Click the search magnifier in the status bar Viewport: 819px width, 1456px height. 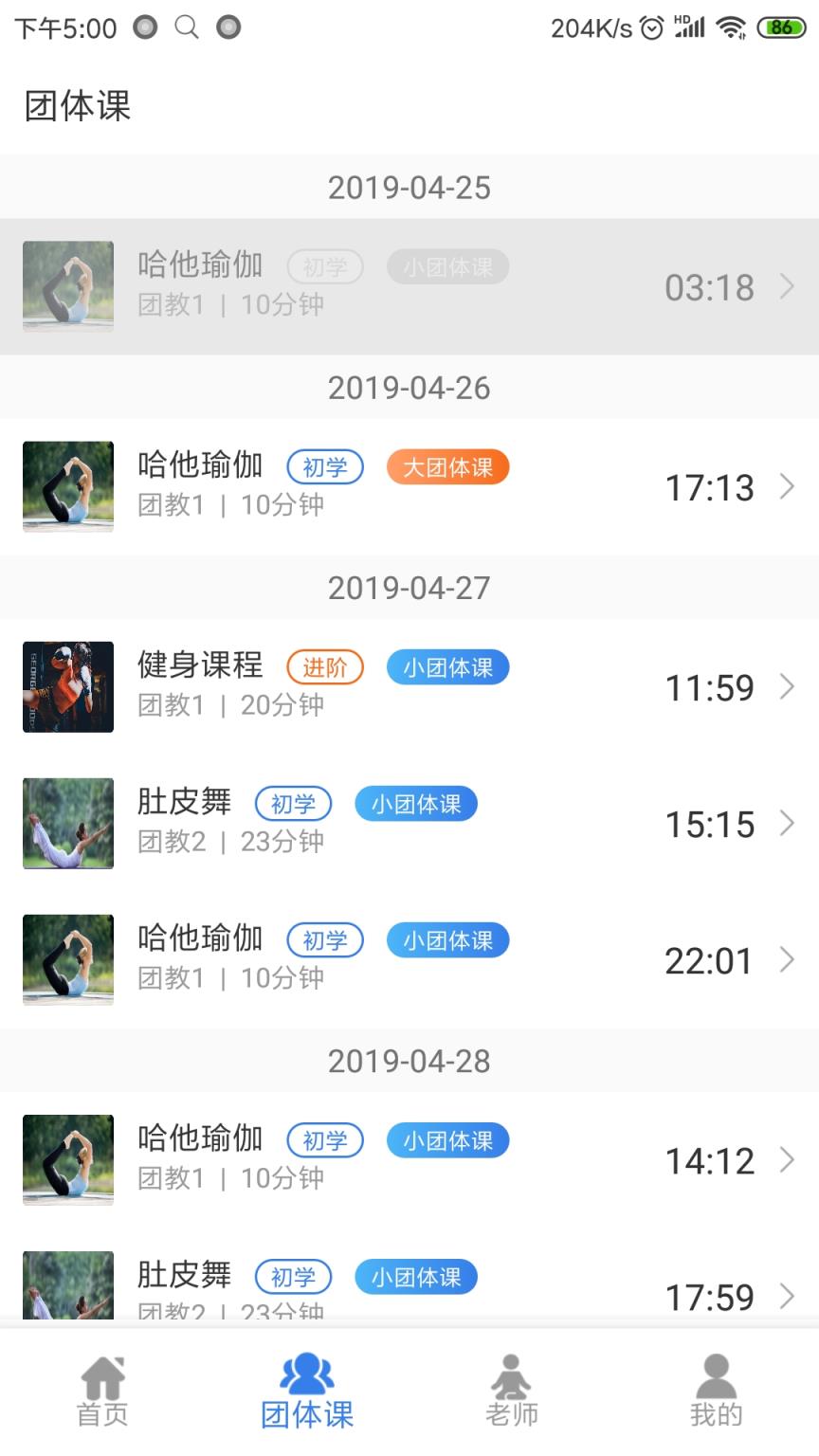pos(186,27)
